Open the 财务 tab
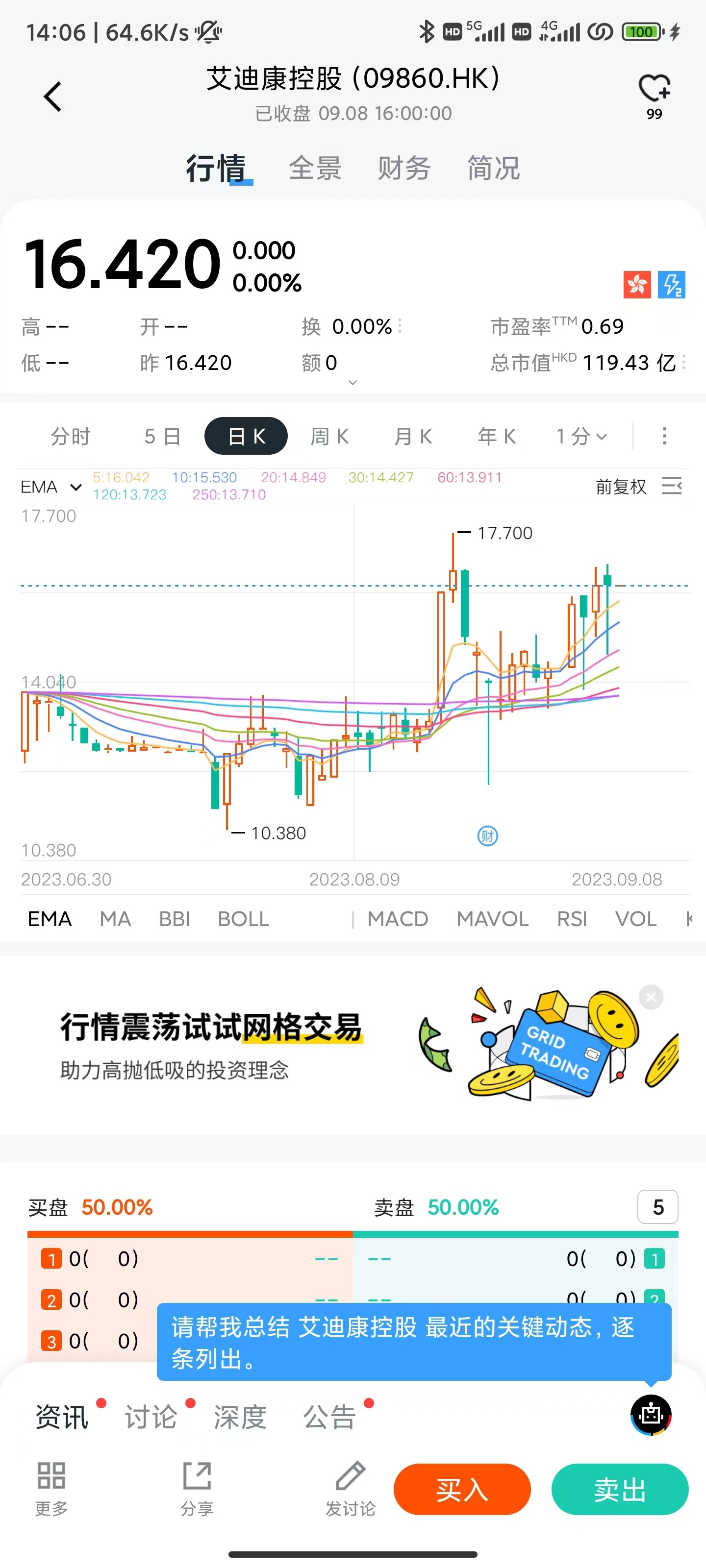This screenshot has height=1568, width=706. [404, 168]
